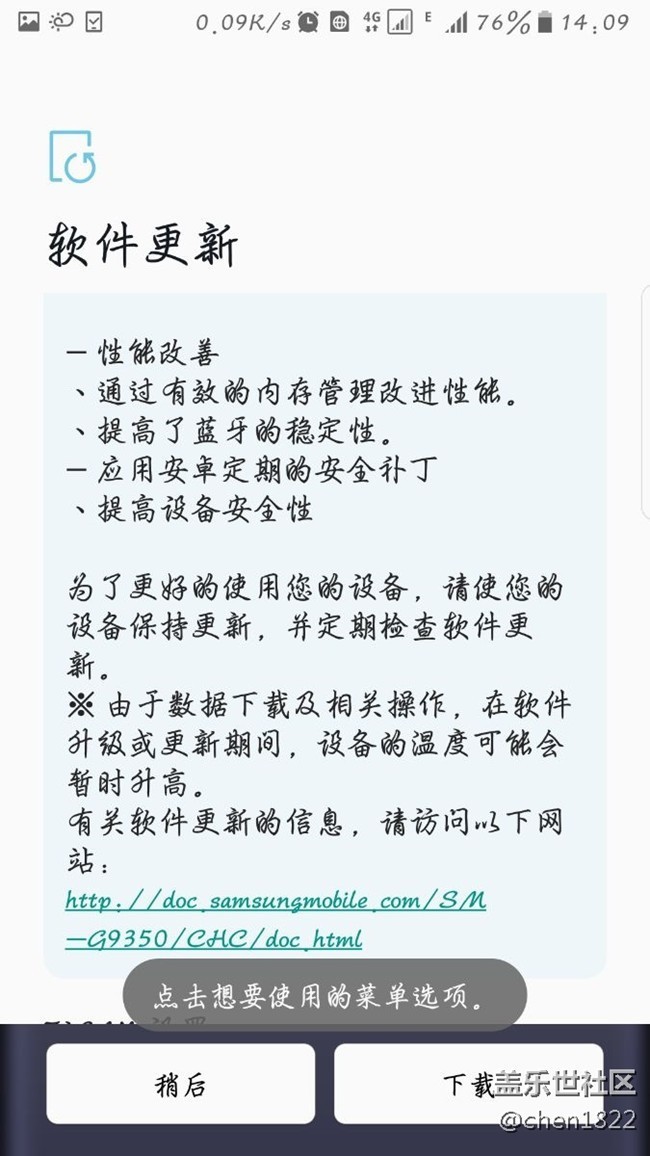
Task: Tap the 稍后 (Later) button
Action: [x=180, y=1084]
